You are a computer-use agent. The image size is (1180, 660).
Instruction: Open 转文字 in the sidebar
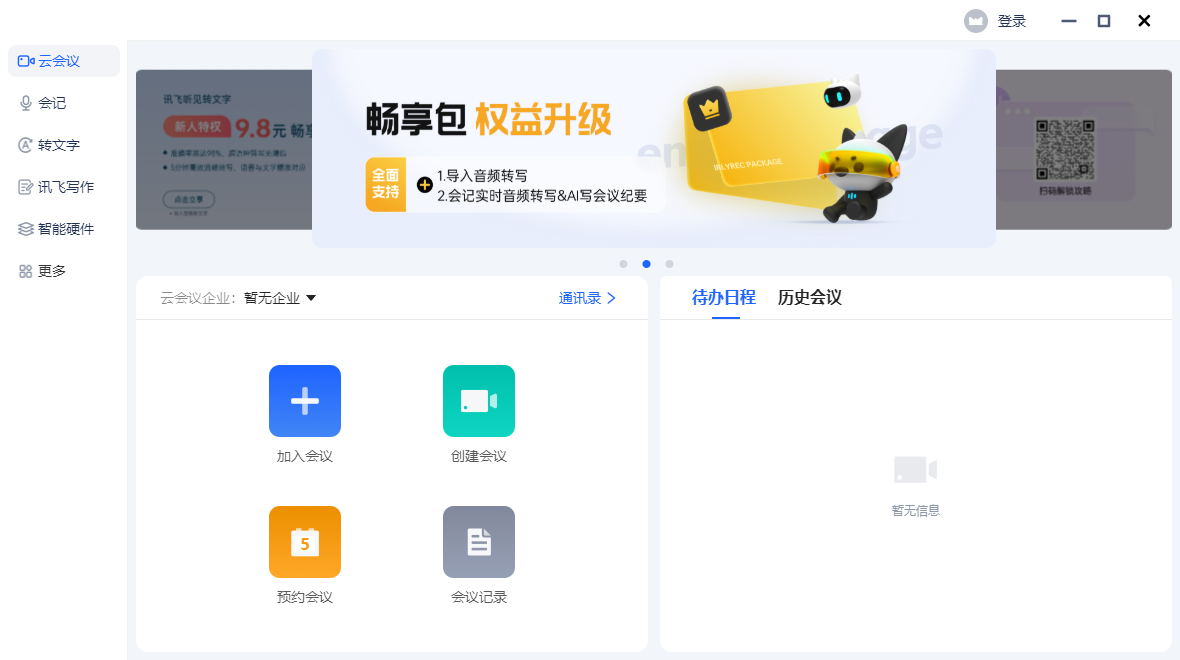click(x=58, y=145)
